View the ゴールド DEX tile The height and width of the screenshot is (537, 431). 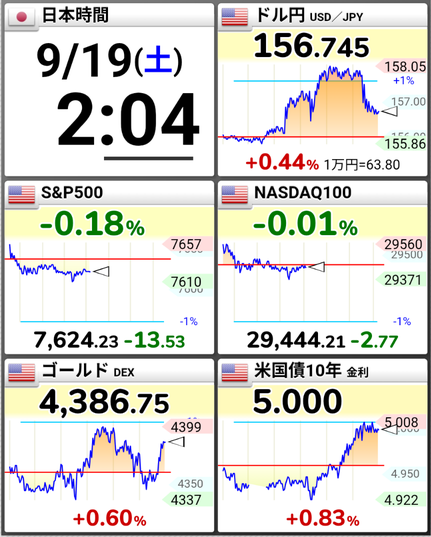click(109, 445)
